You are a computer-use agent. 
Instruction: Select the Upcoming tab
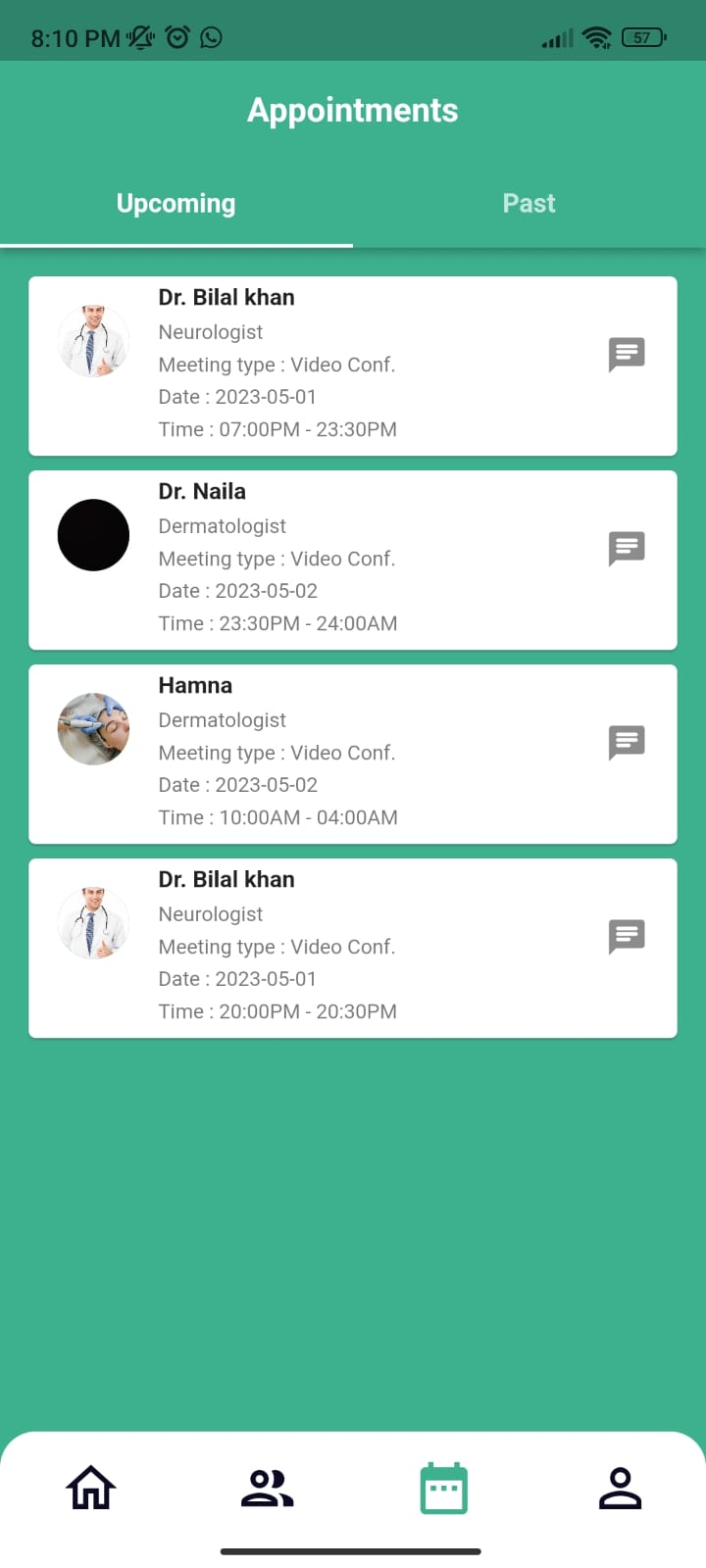pos(176,203)
